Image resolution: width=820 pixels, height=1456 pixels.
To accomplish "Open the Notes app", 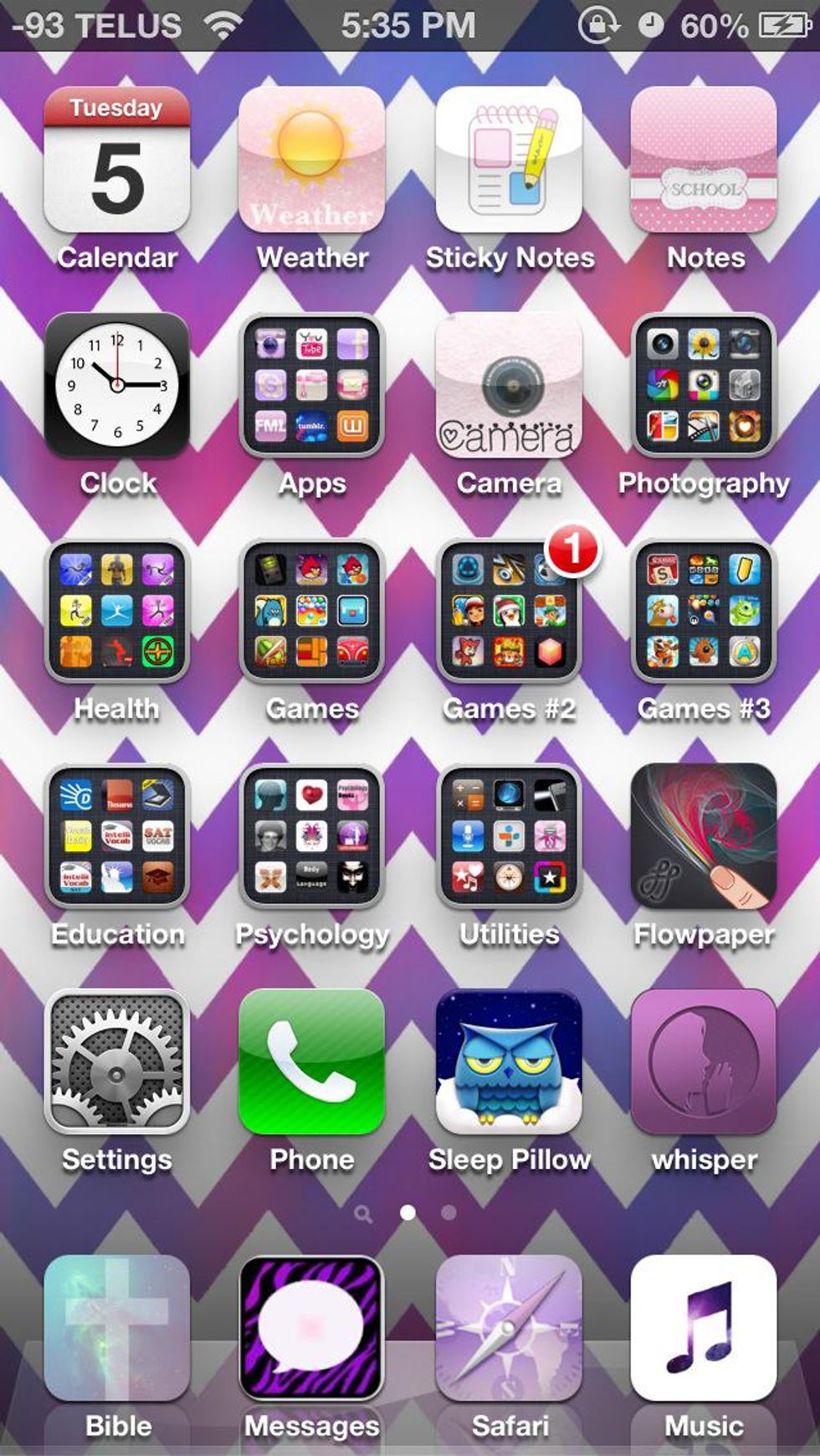I will pyautogui.click(x=704, y=161).
